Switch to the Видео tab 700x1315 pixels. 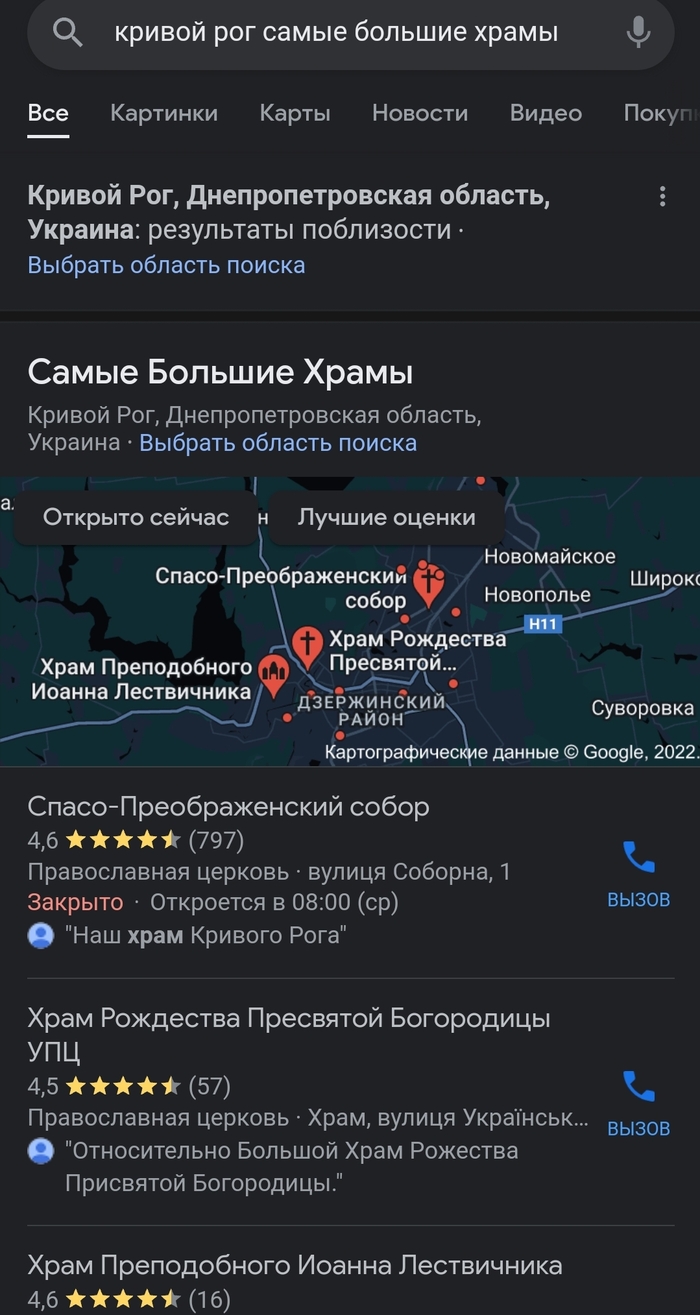click(x=546, y=113)
